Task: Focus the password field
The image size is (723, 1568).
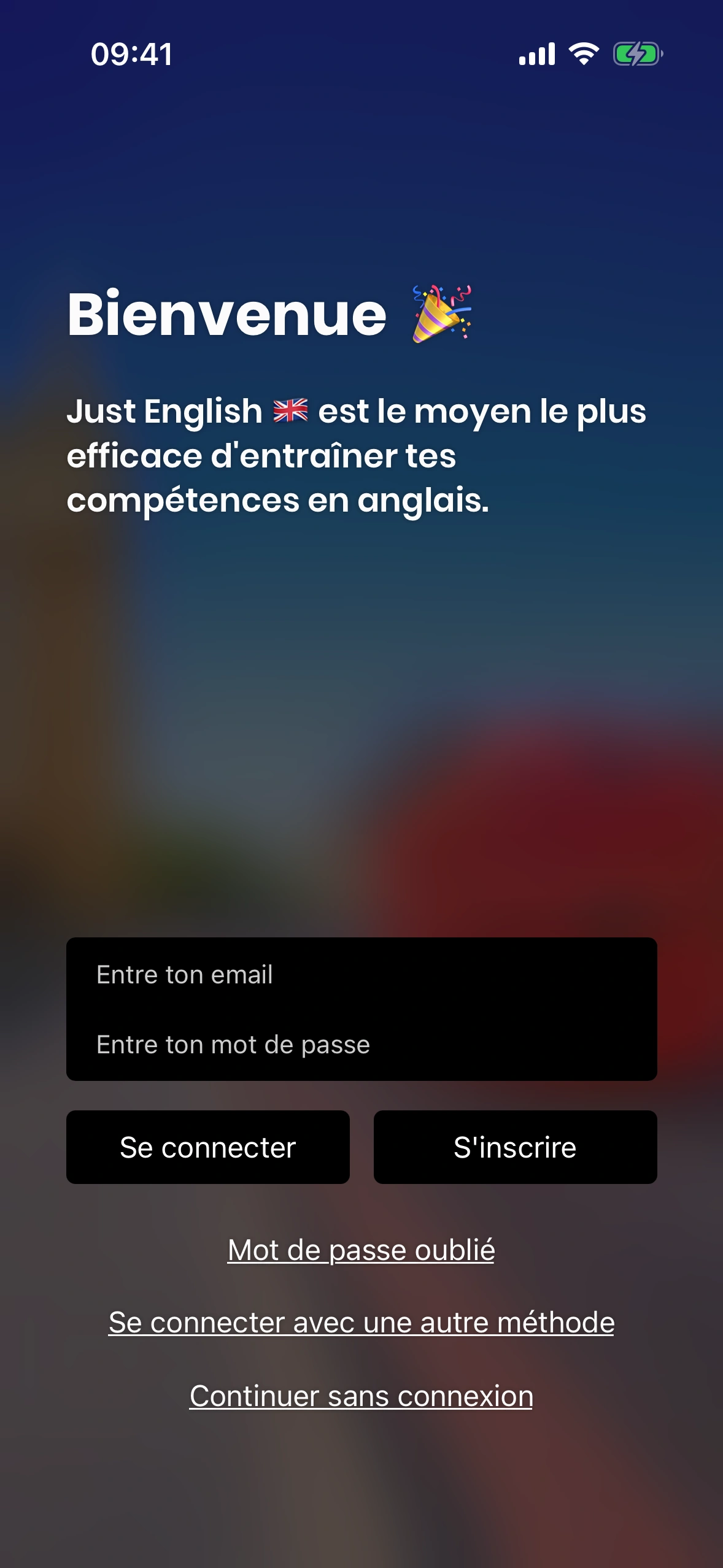Action: point(361,1045)
